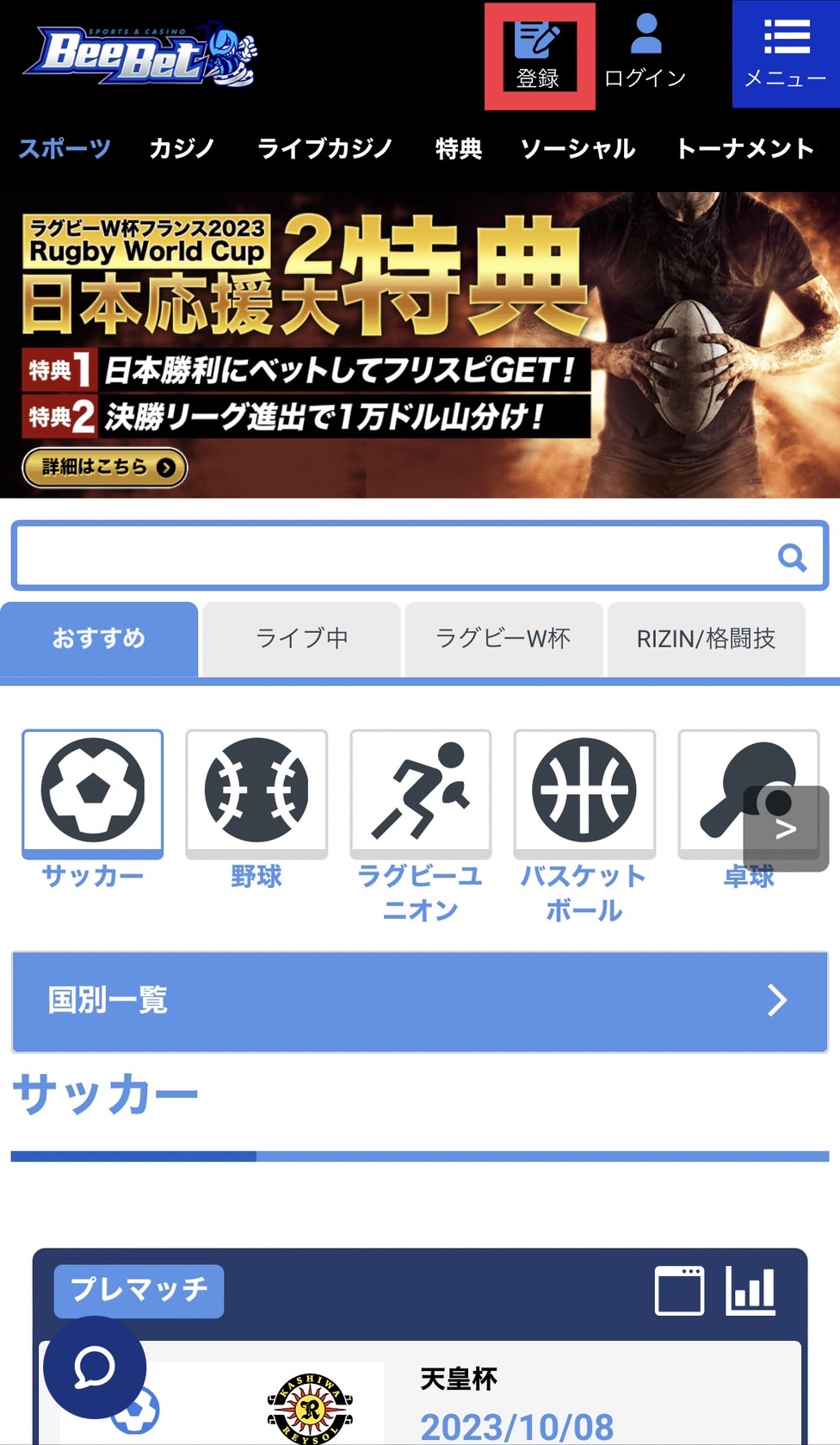Tap the search input field
The image size is (840, 1445).
(x=387, y=556)
